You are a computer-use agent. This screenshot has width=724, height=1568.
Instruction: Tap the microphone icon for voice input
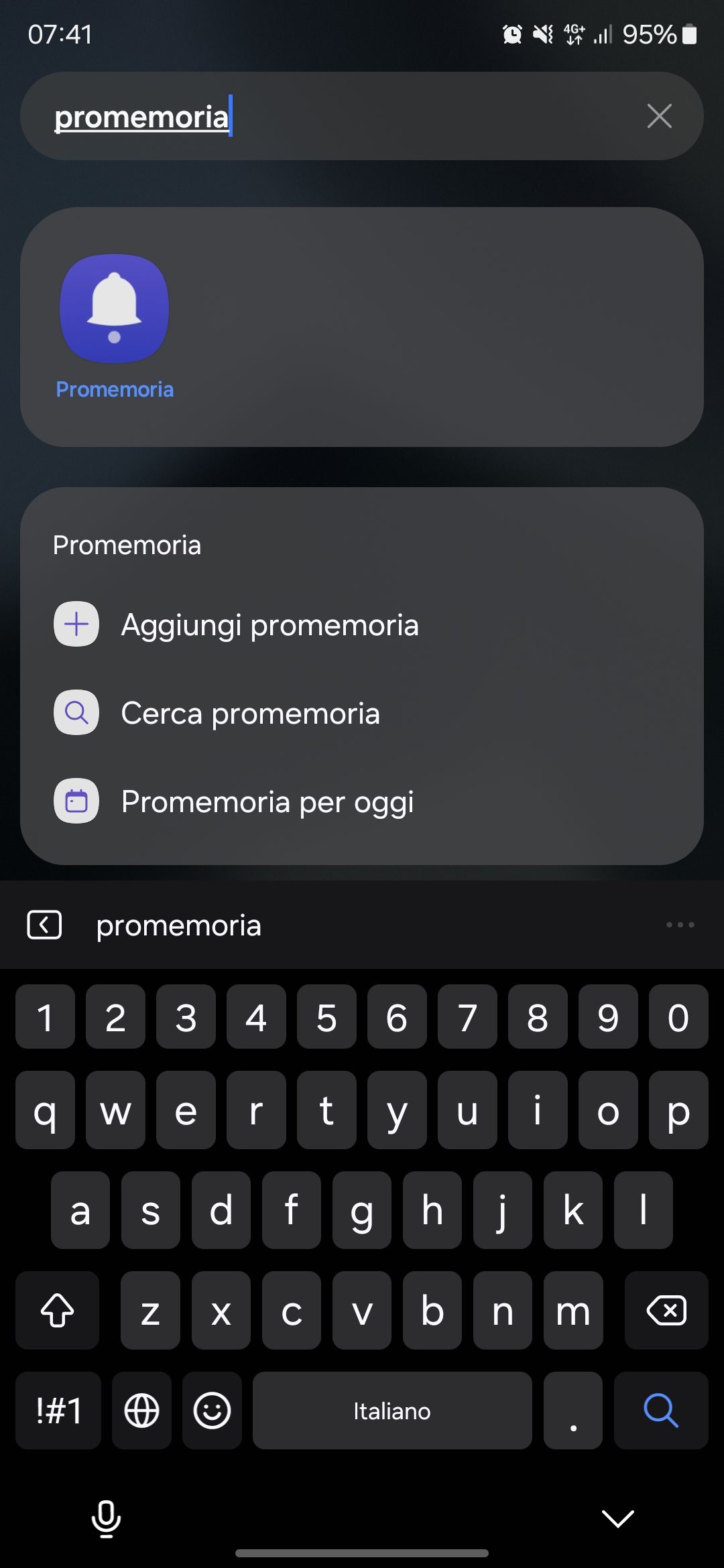pos(106,1520)
